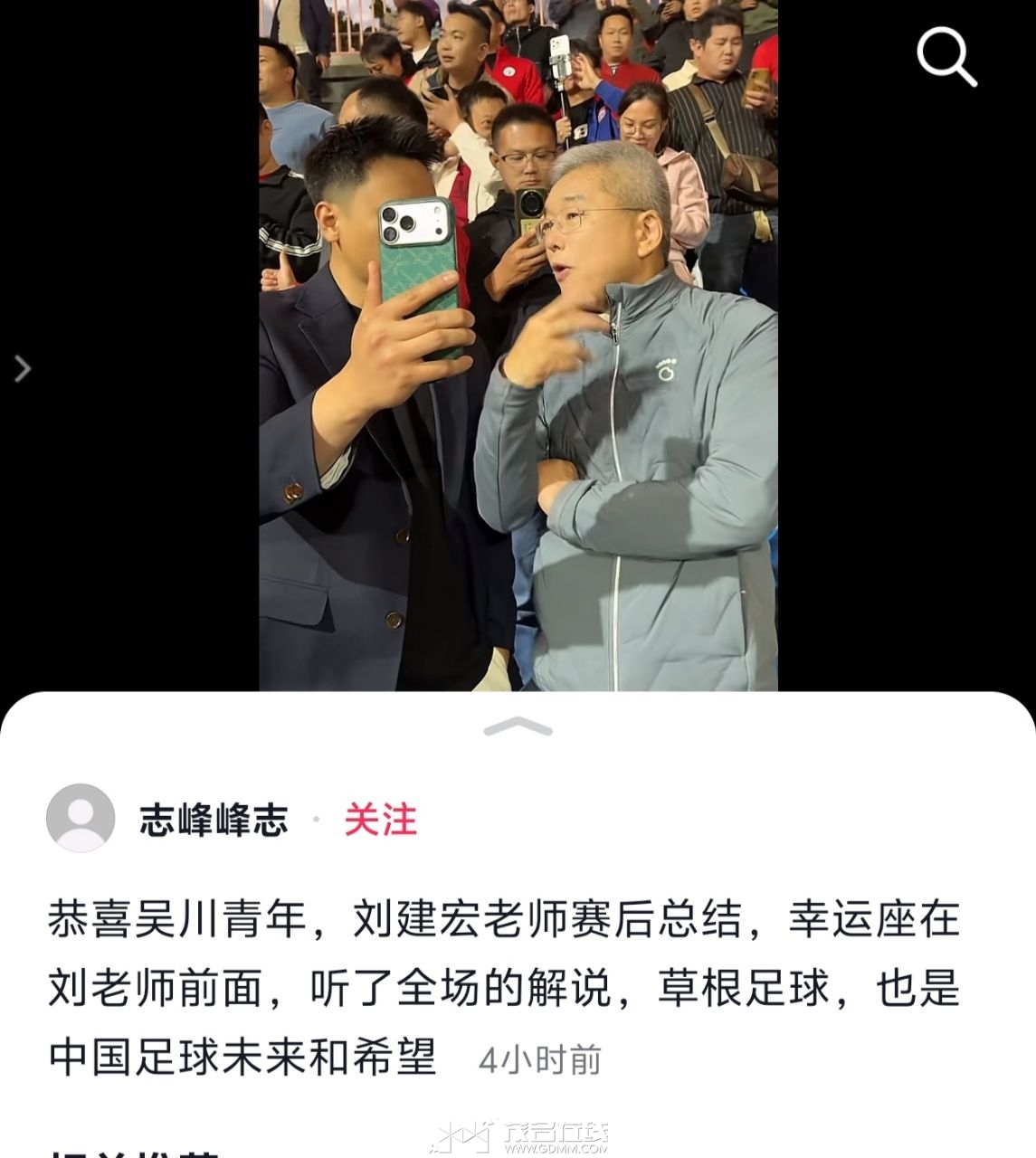Open 志峰峰志's profile avatar
The height and width of the screenshot is (1158, 1036).
81,818
